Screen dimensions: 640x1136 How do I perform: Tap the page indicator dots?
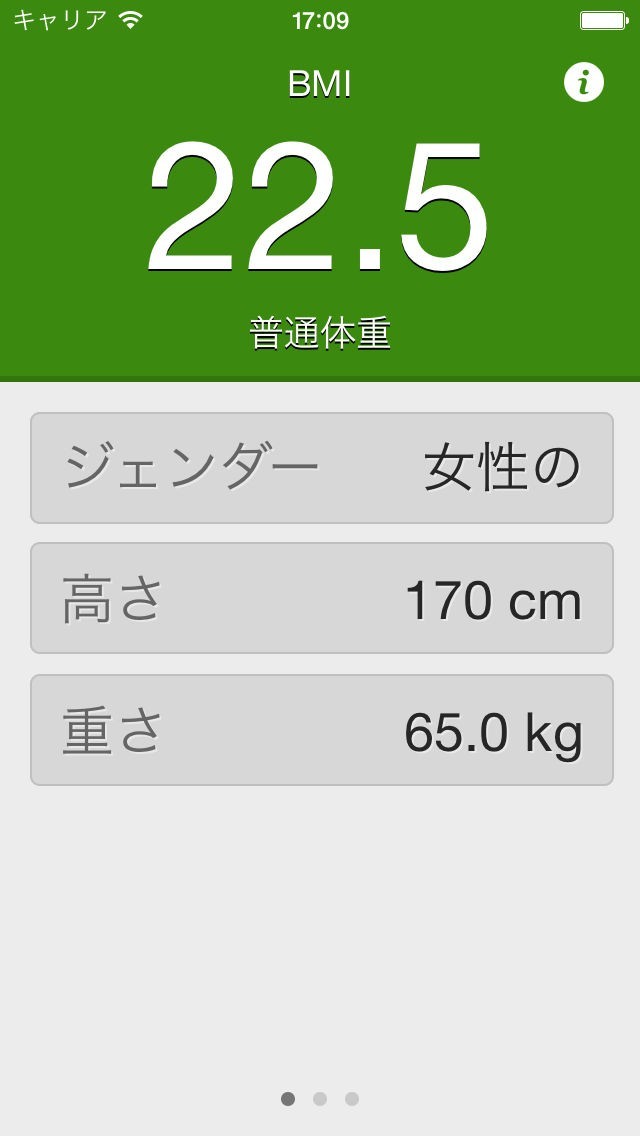pyautogui.click(x=320, y=1099)
